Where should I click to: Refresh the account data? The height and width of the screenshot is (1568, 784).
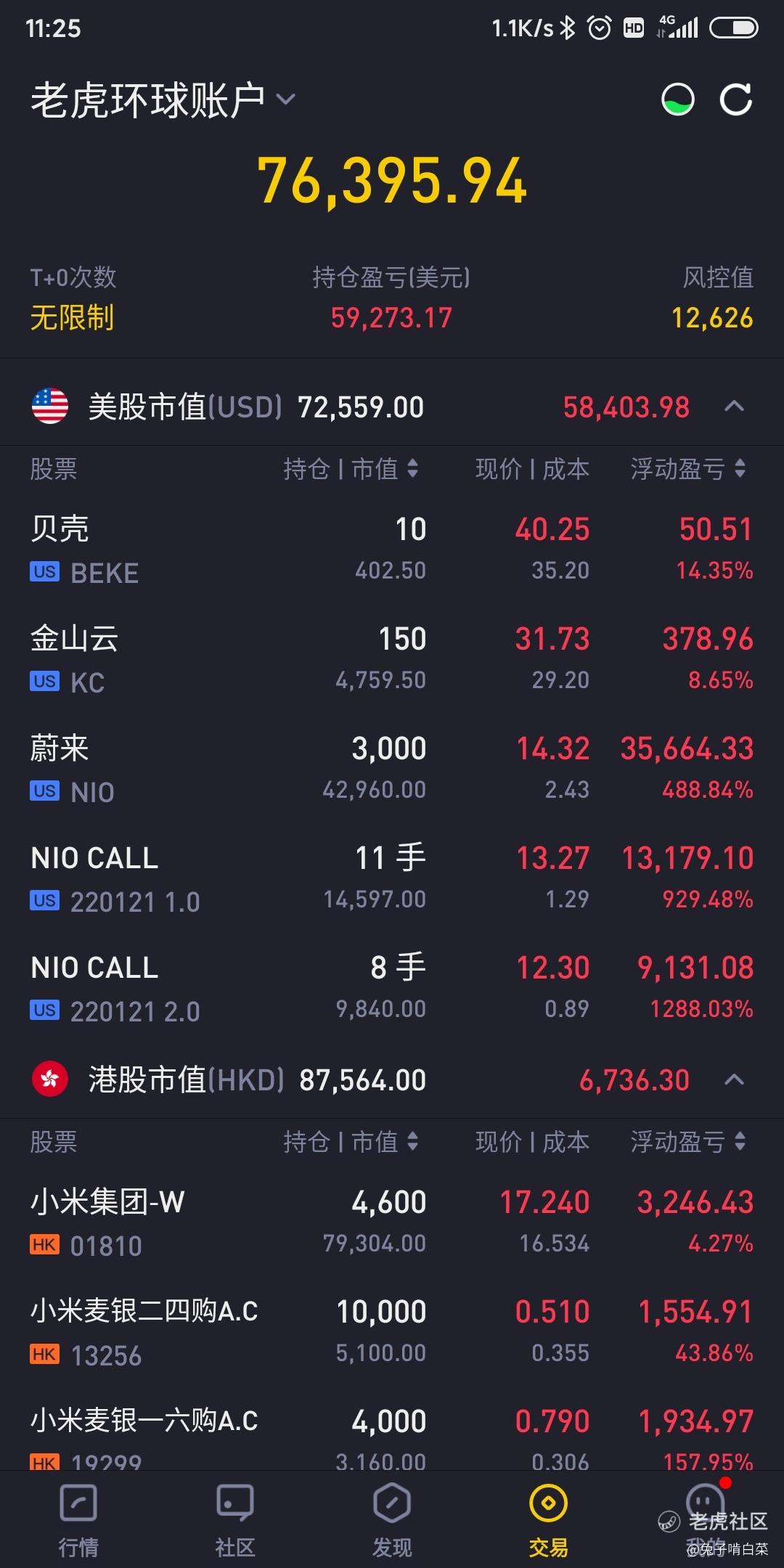736,99
